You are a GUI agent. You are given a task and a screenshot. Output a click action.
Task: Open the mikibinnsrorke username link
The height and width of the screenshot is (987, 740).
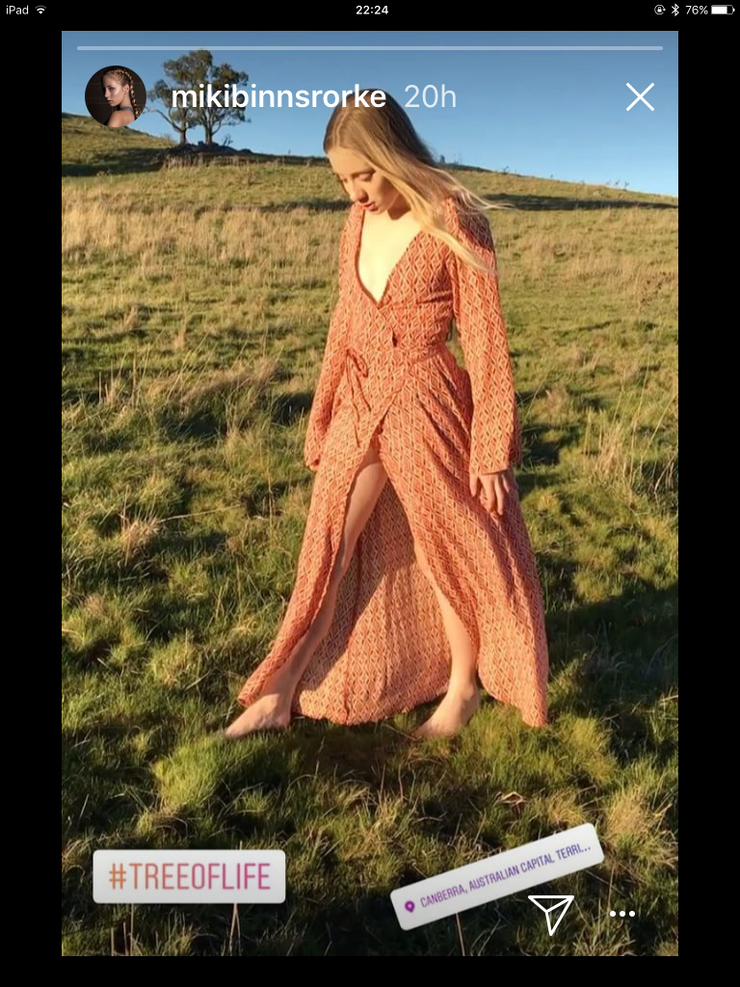coord(278,97)
